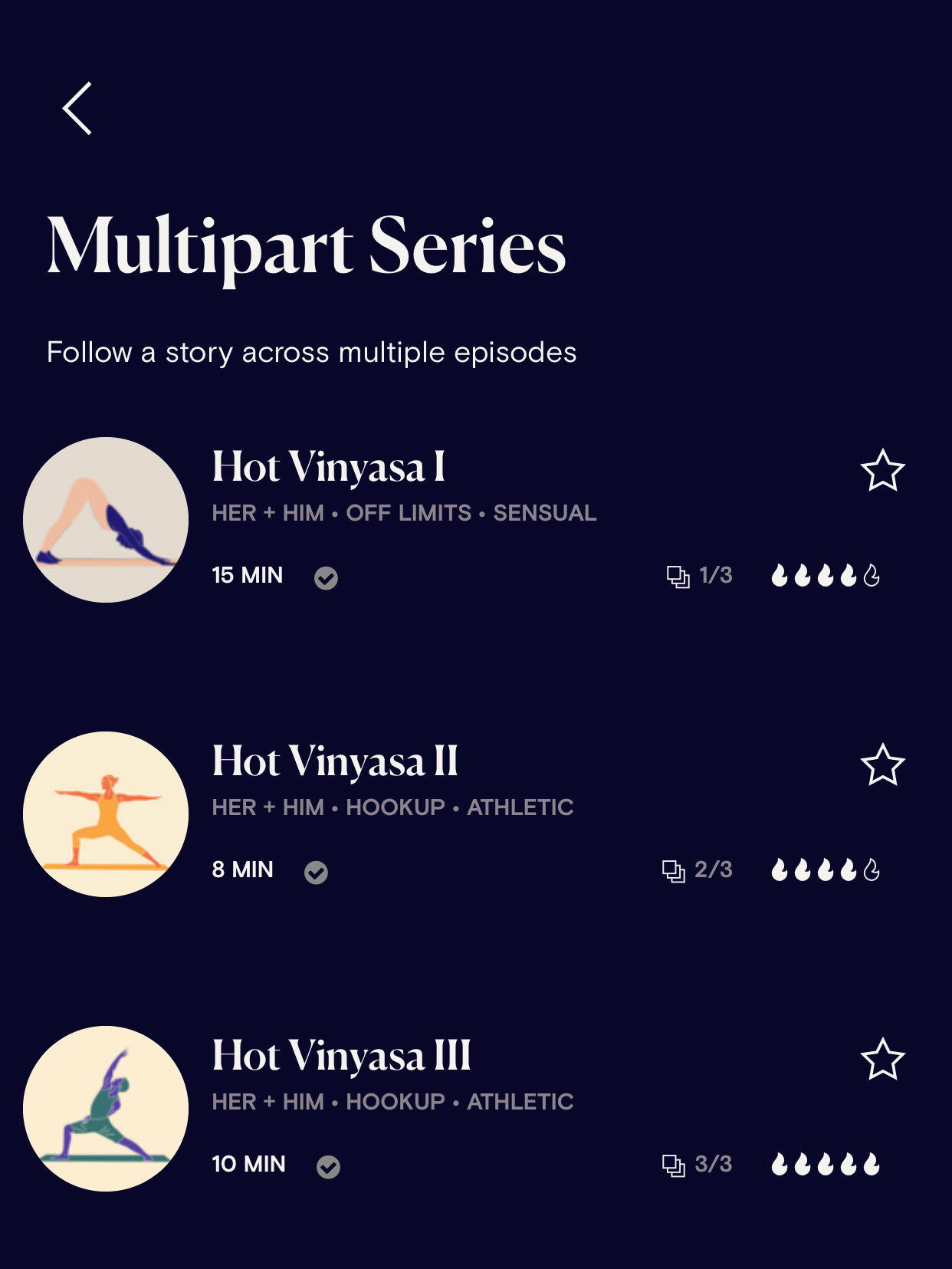The height and width of the screenshot is (1269, 952).
Task: Go back using the back arrow
Action: coord(77,109)
